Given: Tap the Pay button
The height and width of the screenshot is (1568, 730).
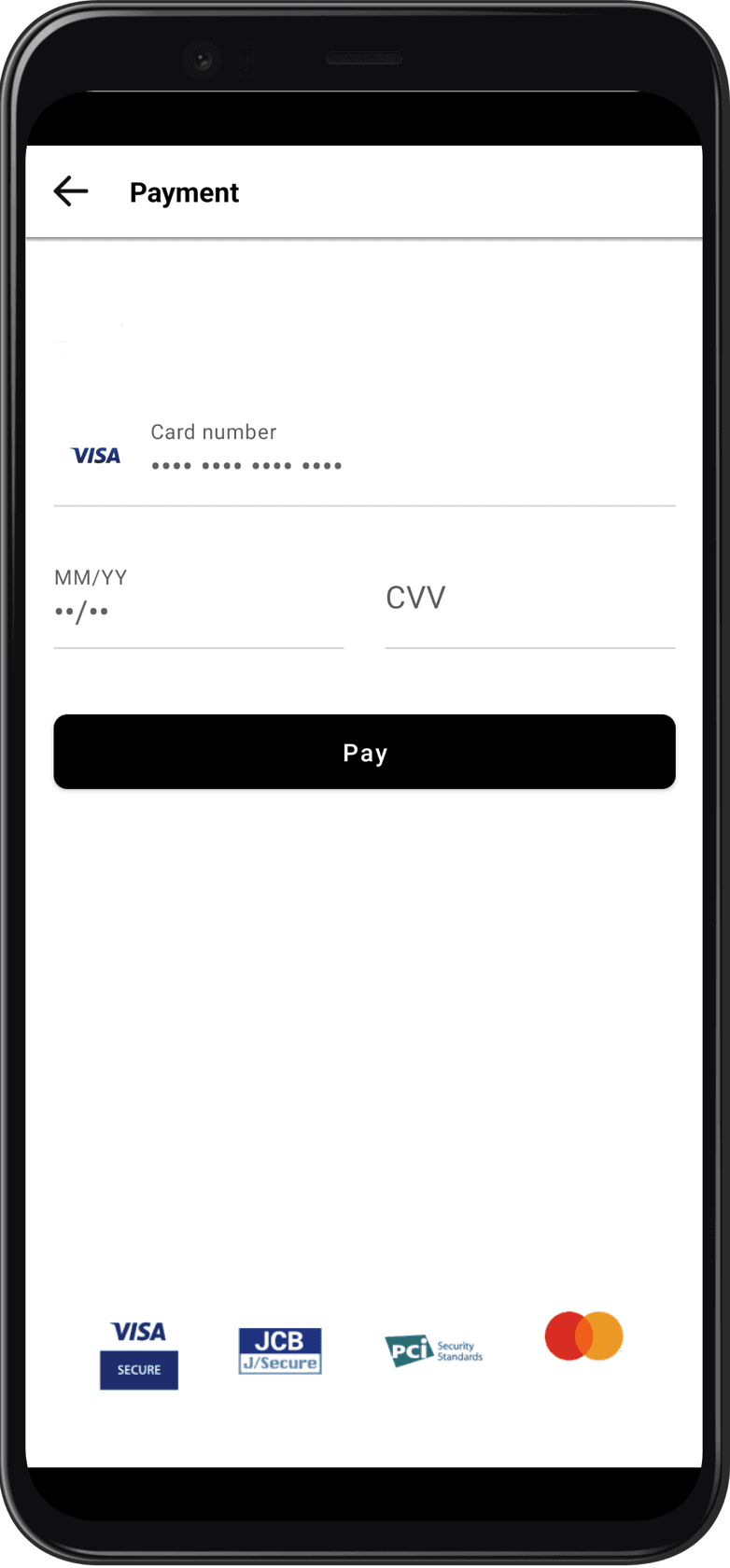Looking at the screenshot, I should coord(364,752).
